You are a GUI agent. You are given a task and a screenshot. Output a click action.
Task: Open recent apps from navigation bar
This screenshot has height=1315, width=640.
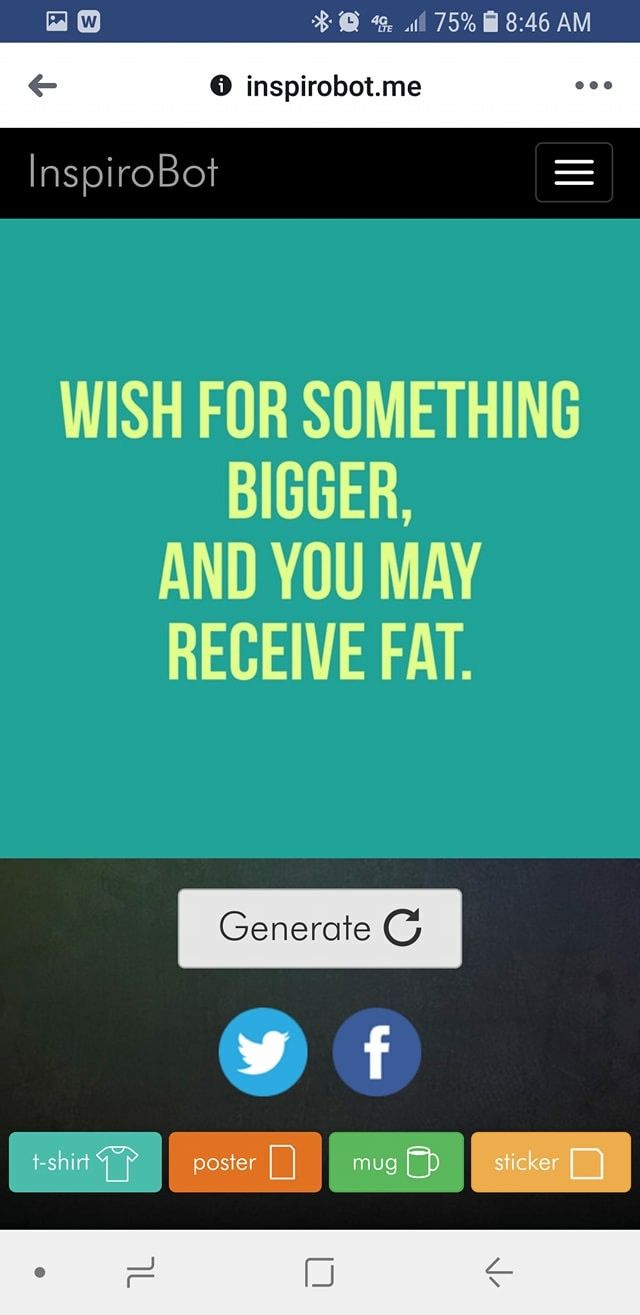point(141,1272)
